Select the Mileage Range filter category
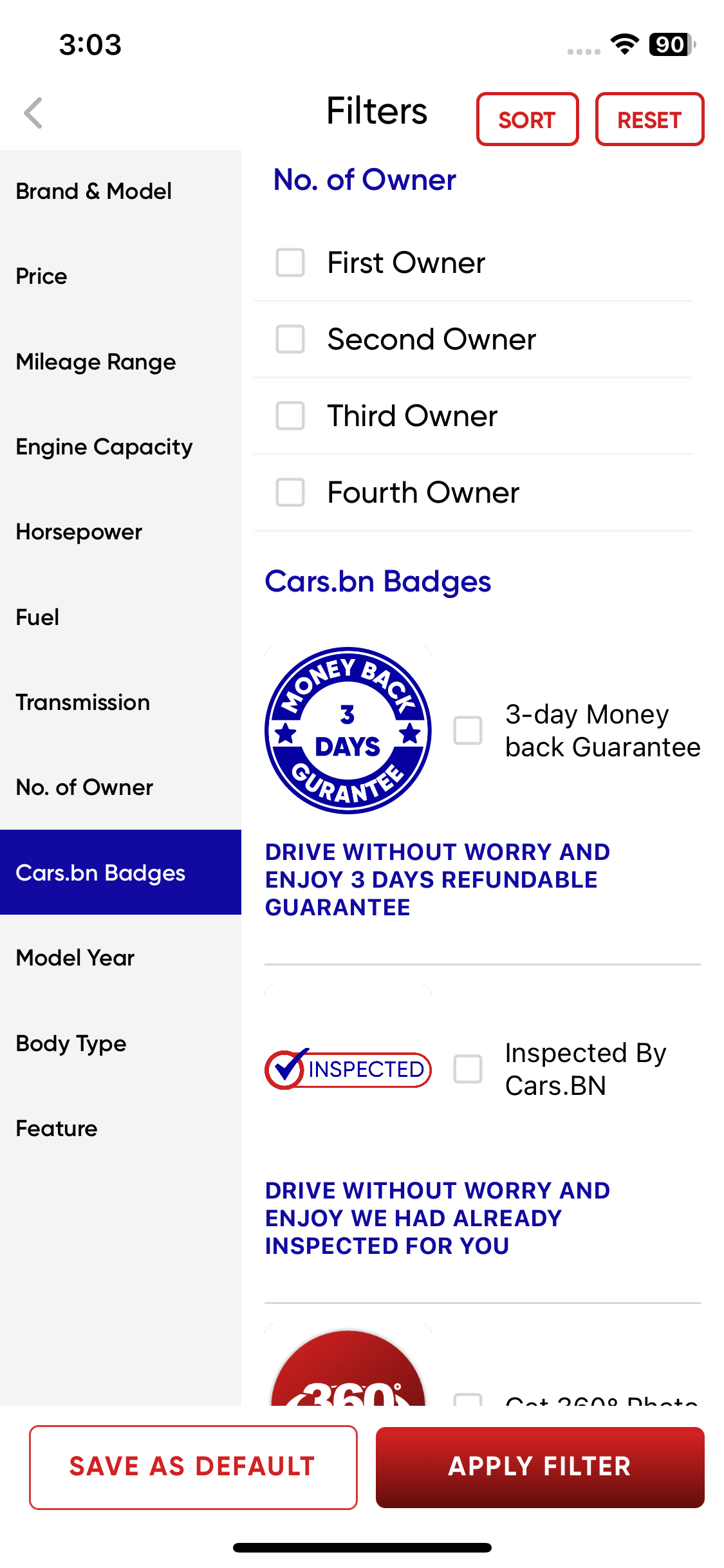 [x=96, y=362]
